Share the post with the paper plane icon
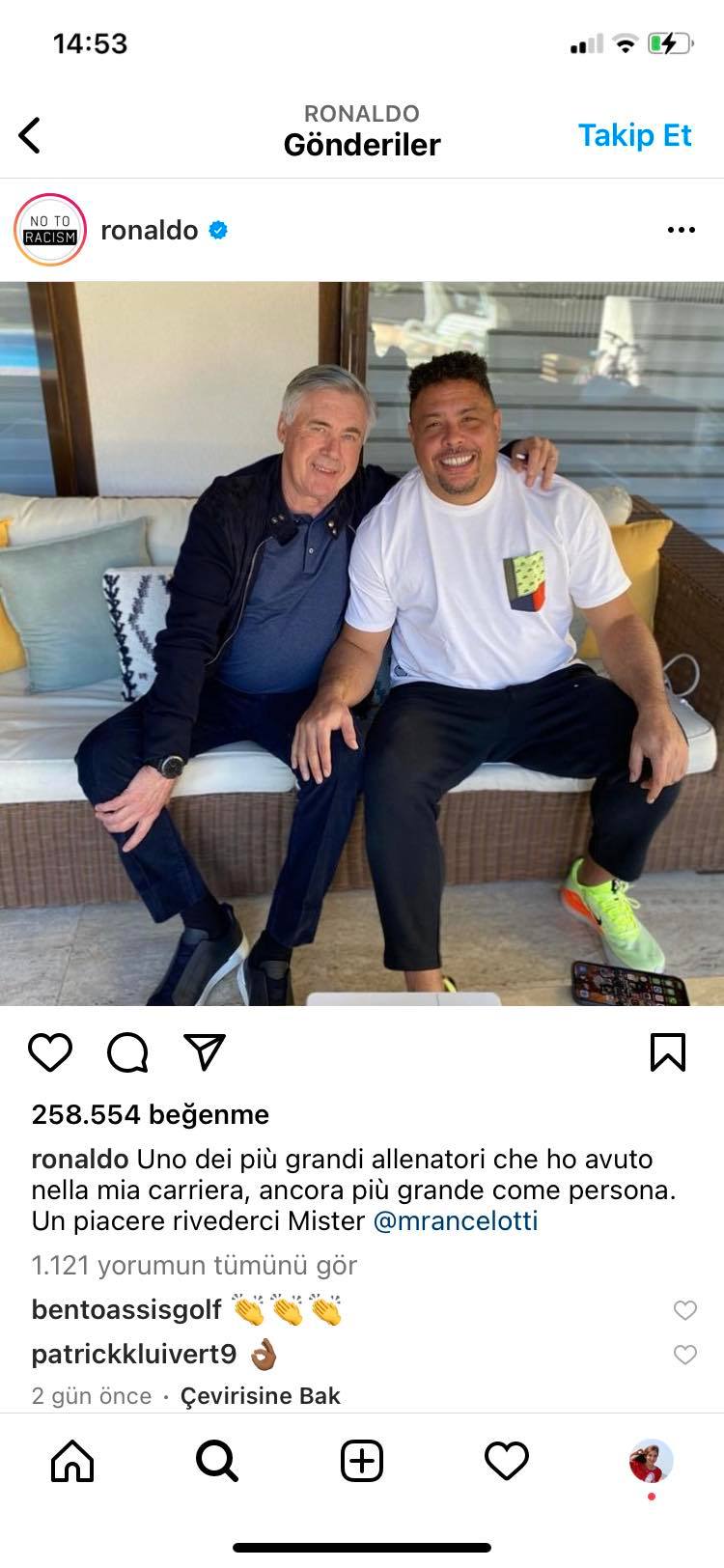The width and height of the screenshot is (724, 1568). tap(205, 1051)
